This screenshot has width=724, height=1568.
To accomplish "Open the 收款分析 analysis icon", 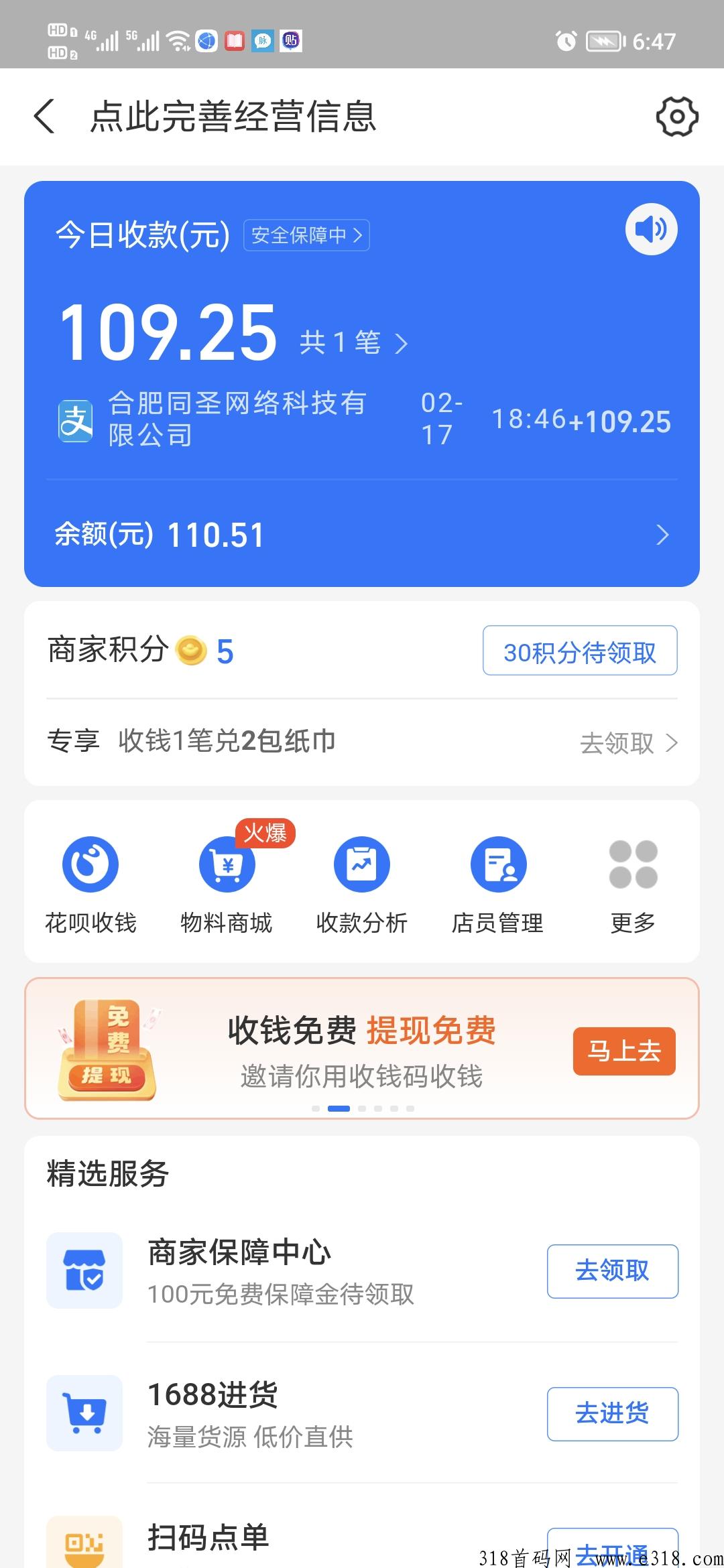I will pyautogui.click(x=361, y=864).
